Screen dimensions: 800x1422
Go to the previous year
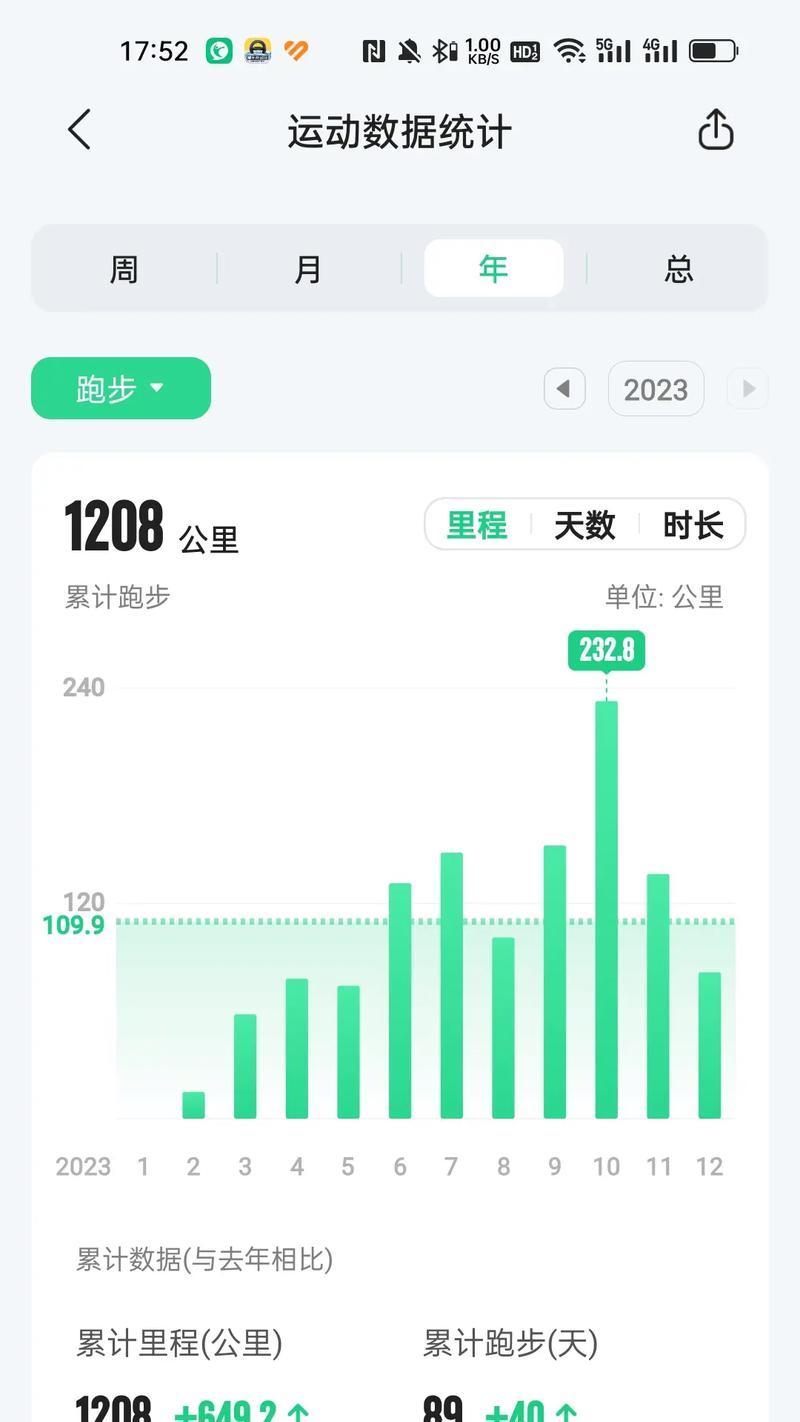[564, 388]
